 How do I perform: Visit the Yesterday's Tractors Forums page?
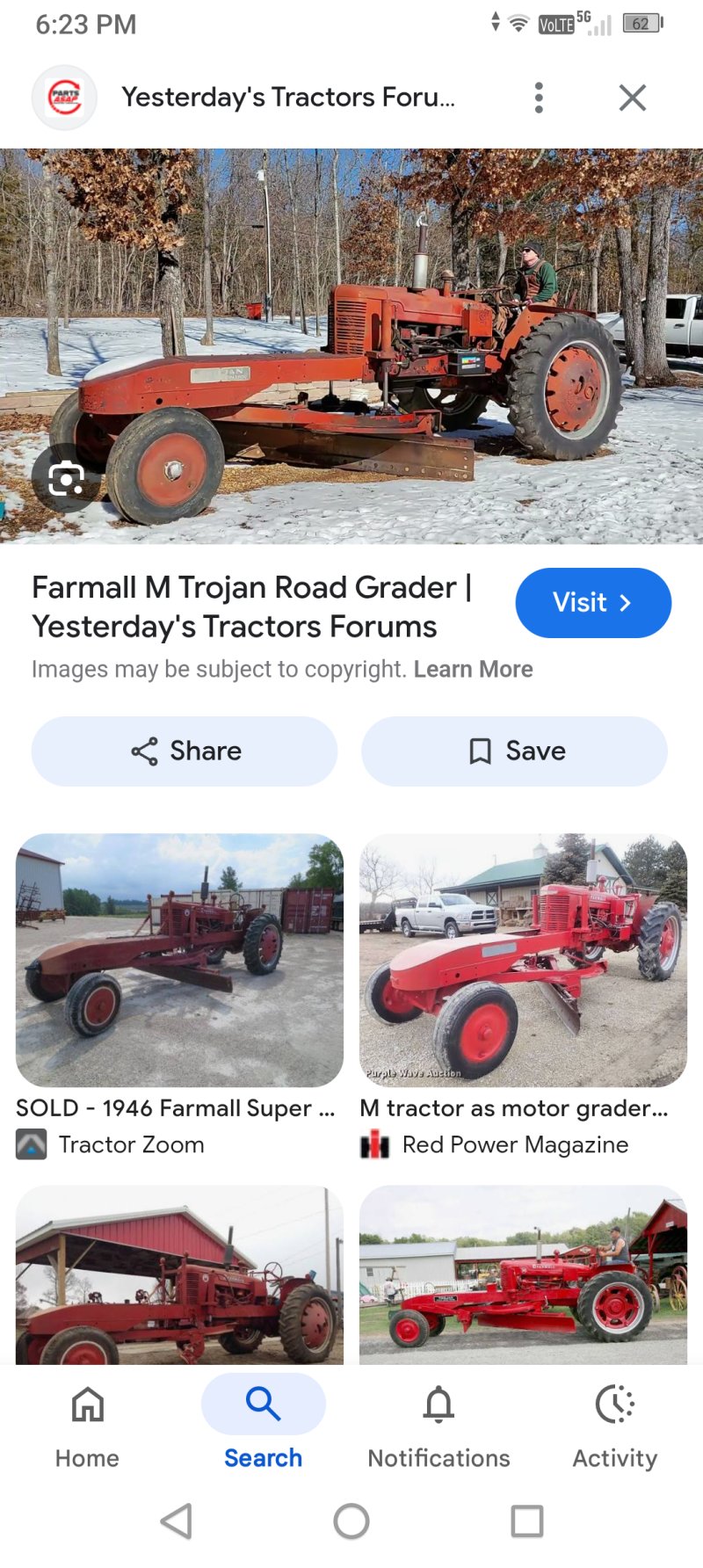tap(593, 603)
